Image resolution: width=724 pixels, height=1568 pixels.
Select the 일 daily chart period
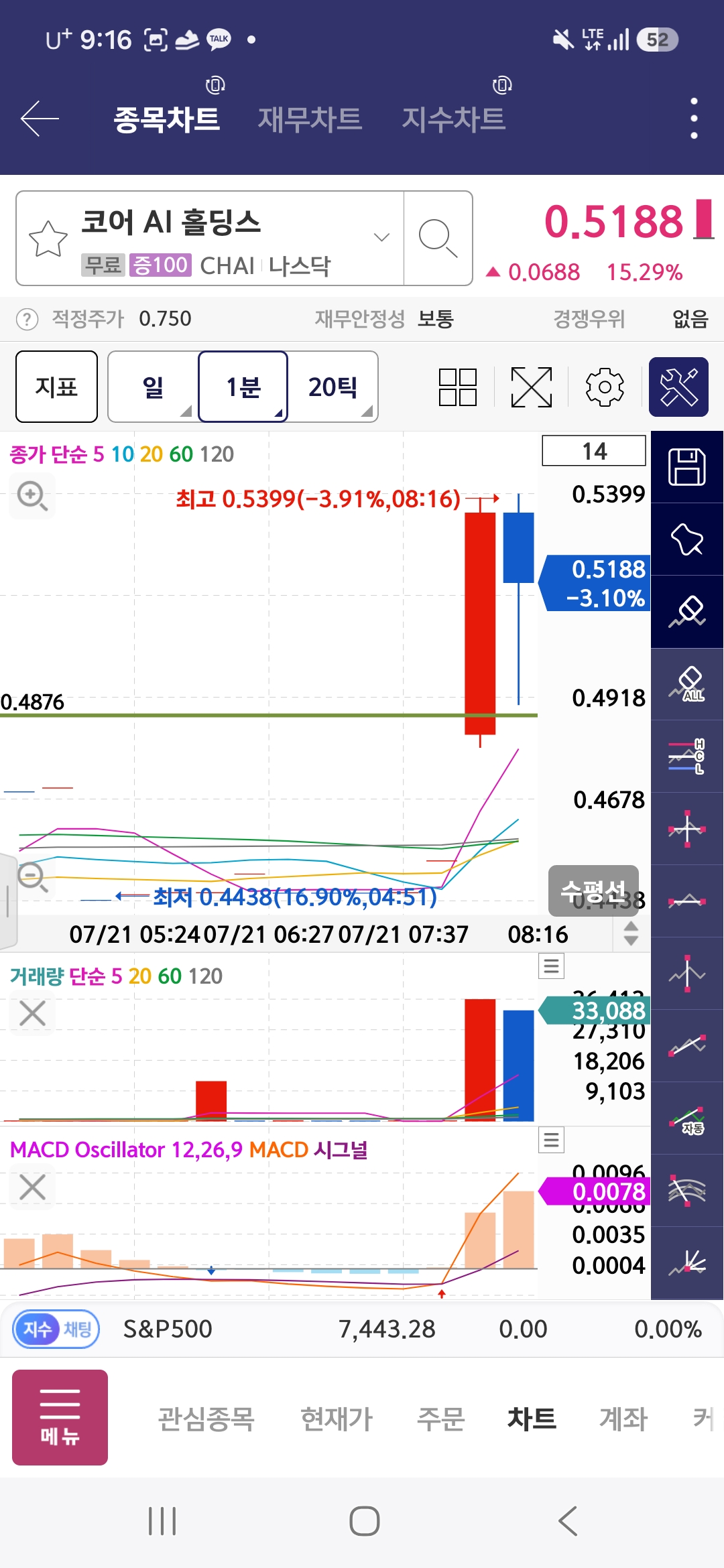[x=153, y=387]
